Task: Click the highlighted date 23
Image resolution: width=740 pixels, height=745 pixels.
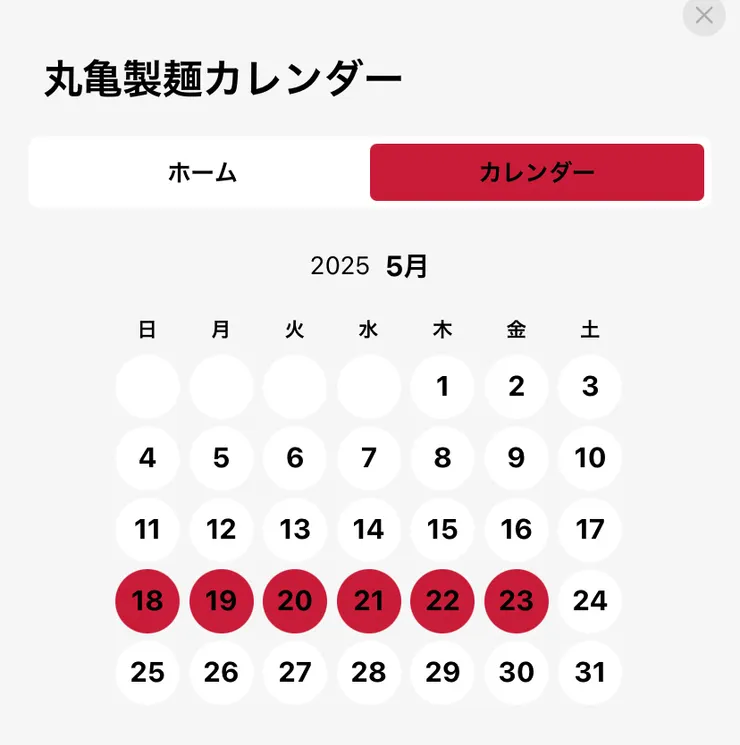Action: (x=516, y=601)
